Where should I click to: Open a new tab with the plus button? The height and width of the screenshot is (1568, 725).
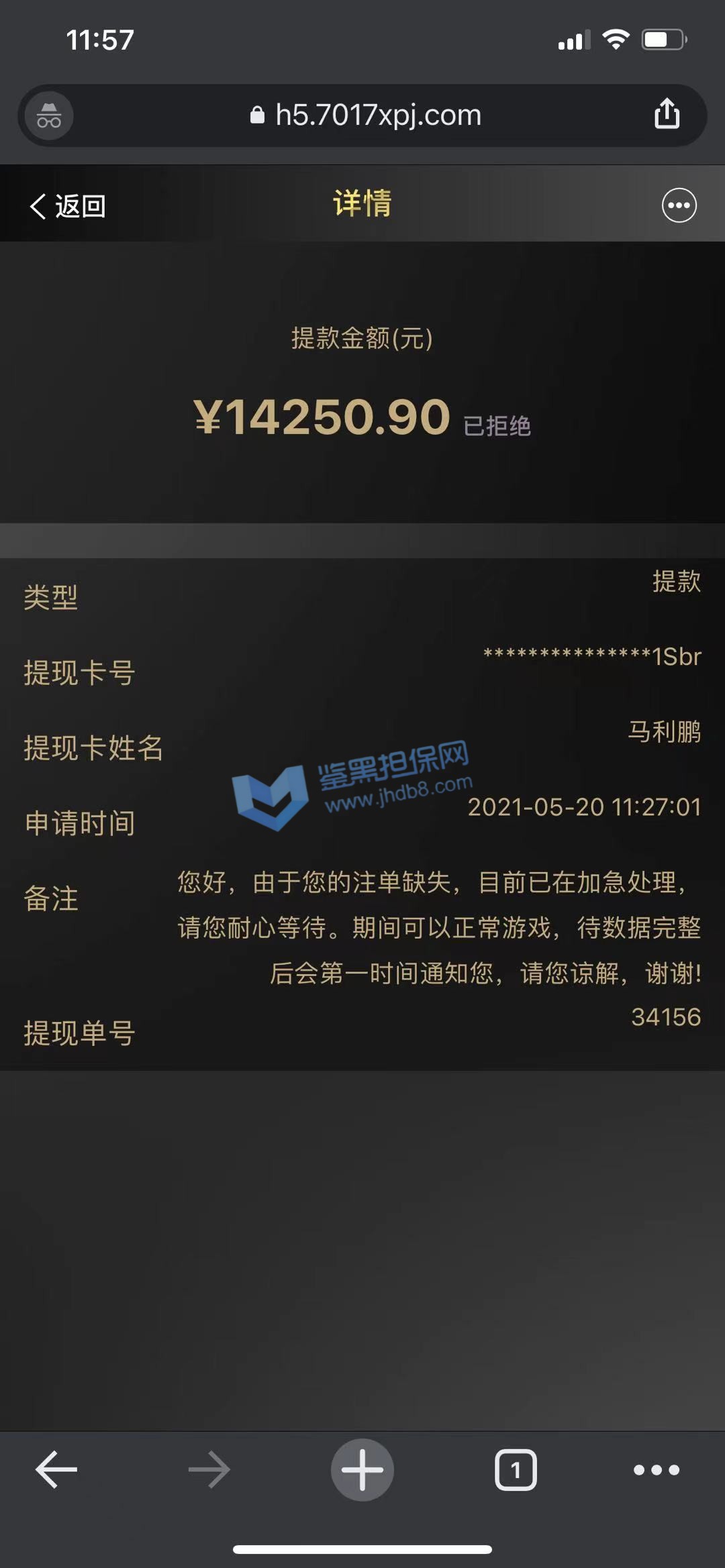[x=362, y=1469]
